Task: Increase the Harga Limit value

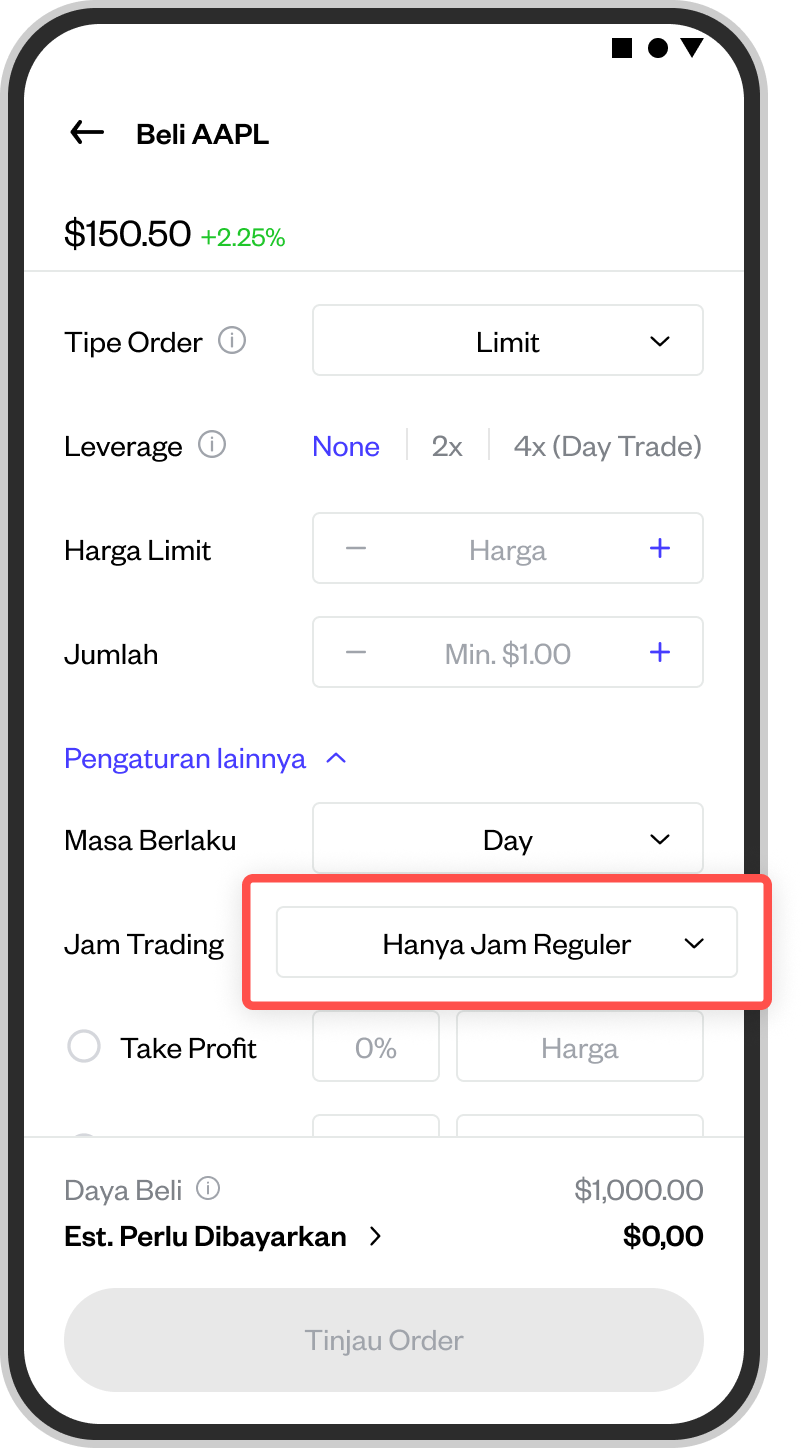Action: (660, 549)
